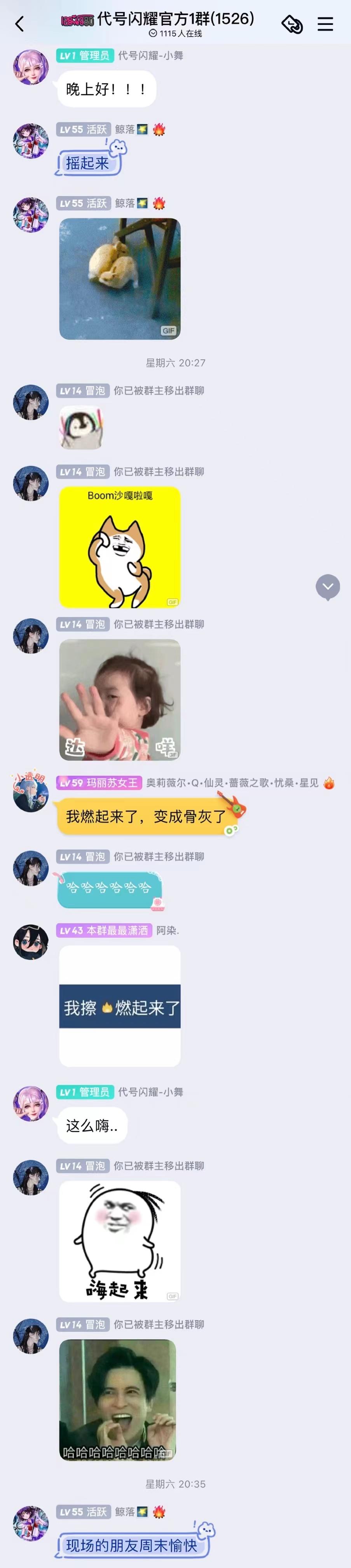The width and height of the screenshot is (351, 1568).
Task: Open avatar of 阿染
Action: coord(31,941)
